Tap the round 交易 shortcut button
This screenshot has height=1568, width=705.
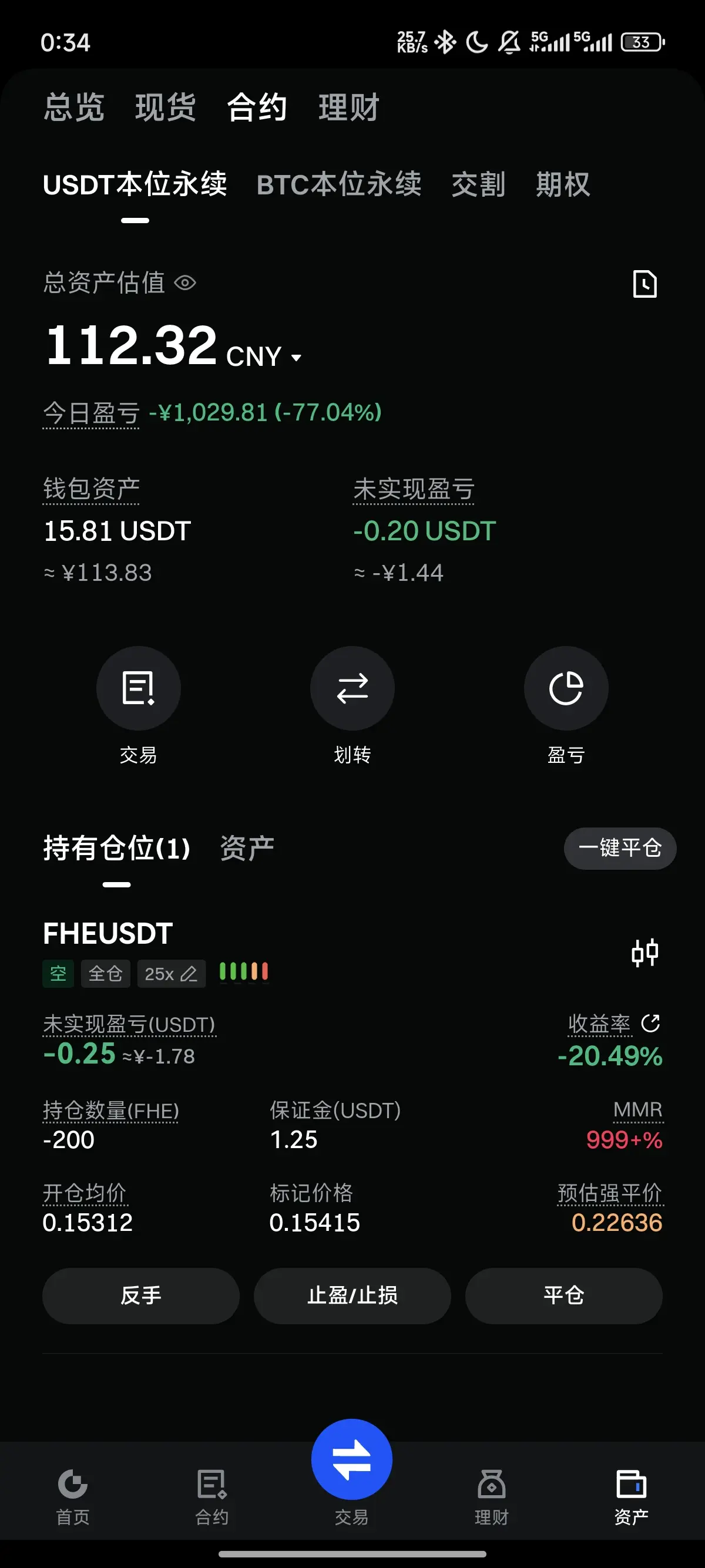(138, 688)
